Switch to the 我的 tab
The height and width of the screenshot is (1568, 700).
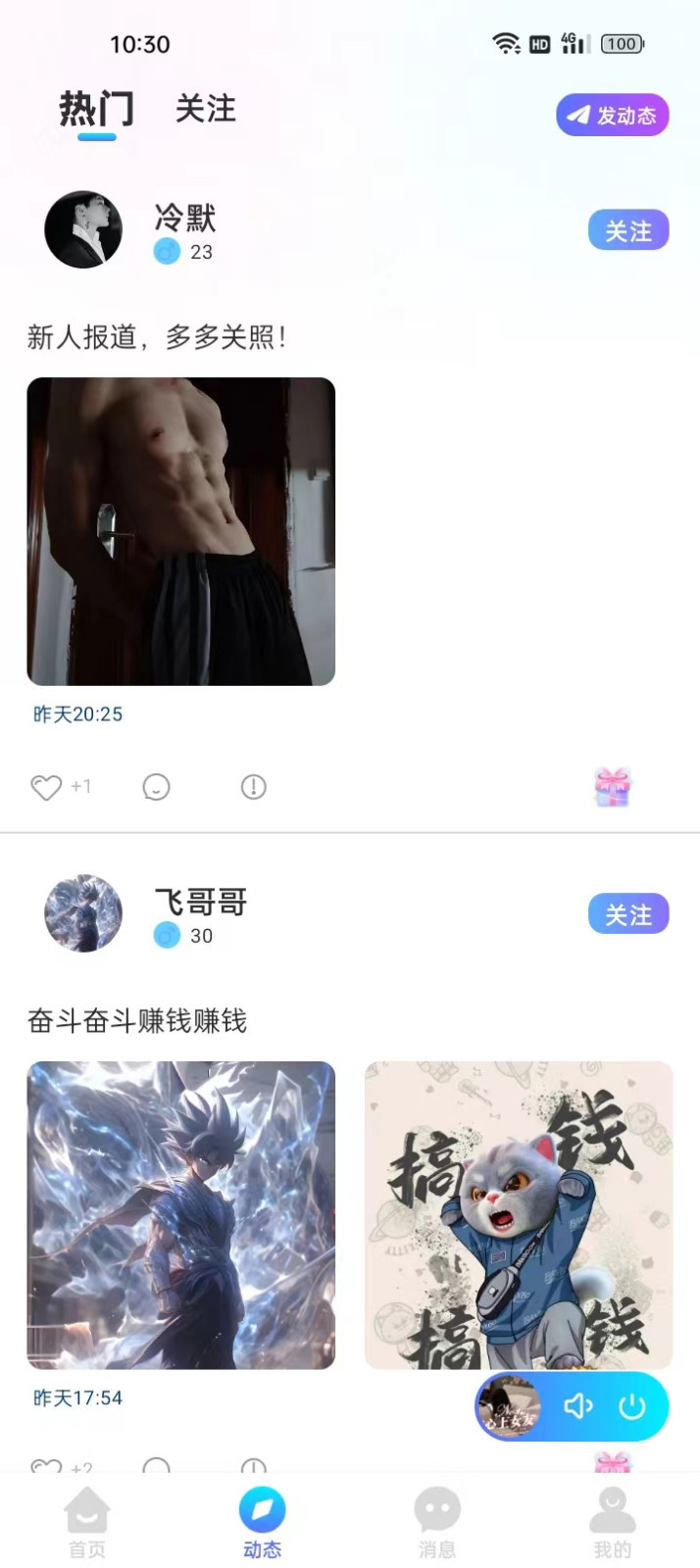click(612, 1521)
